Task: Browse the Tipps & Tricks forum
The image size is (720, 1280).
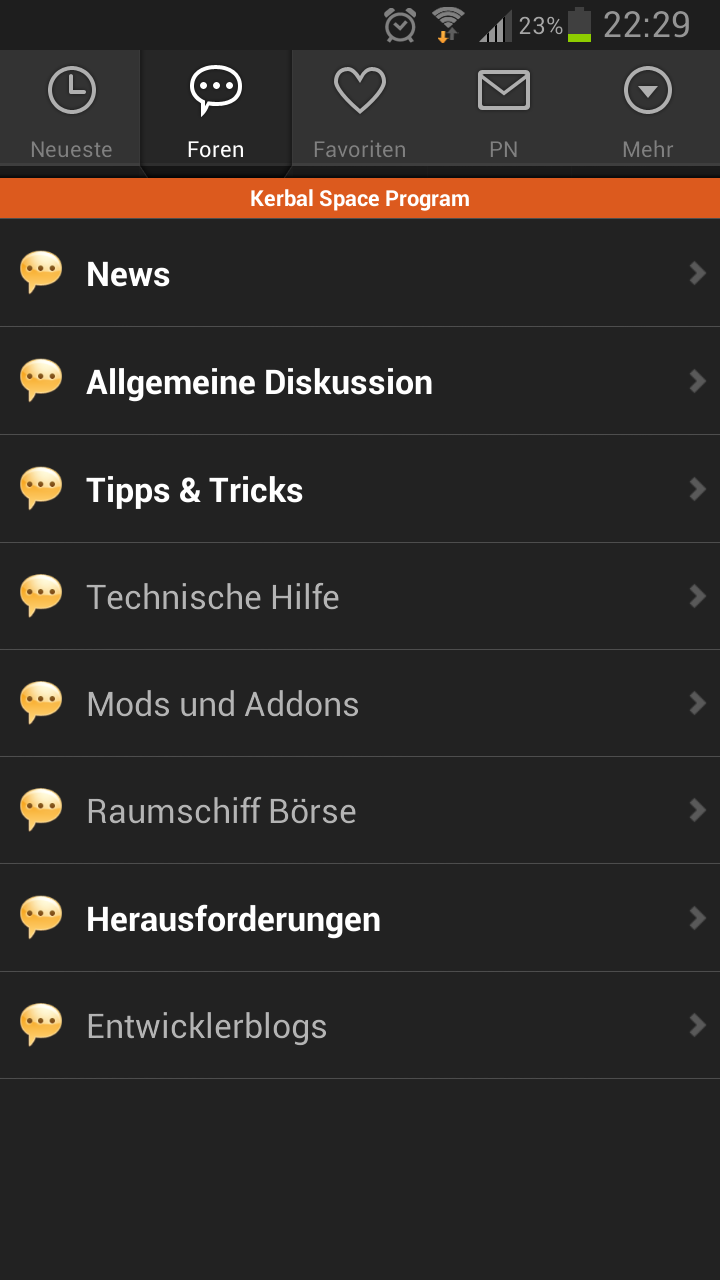Action: pos(360,489)
